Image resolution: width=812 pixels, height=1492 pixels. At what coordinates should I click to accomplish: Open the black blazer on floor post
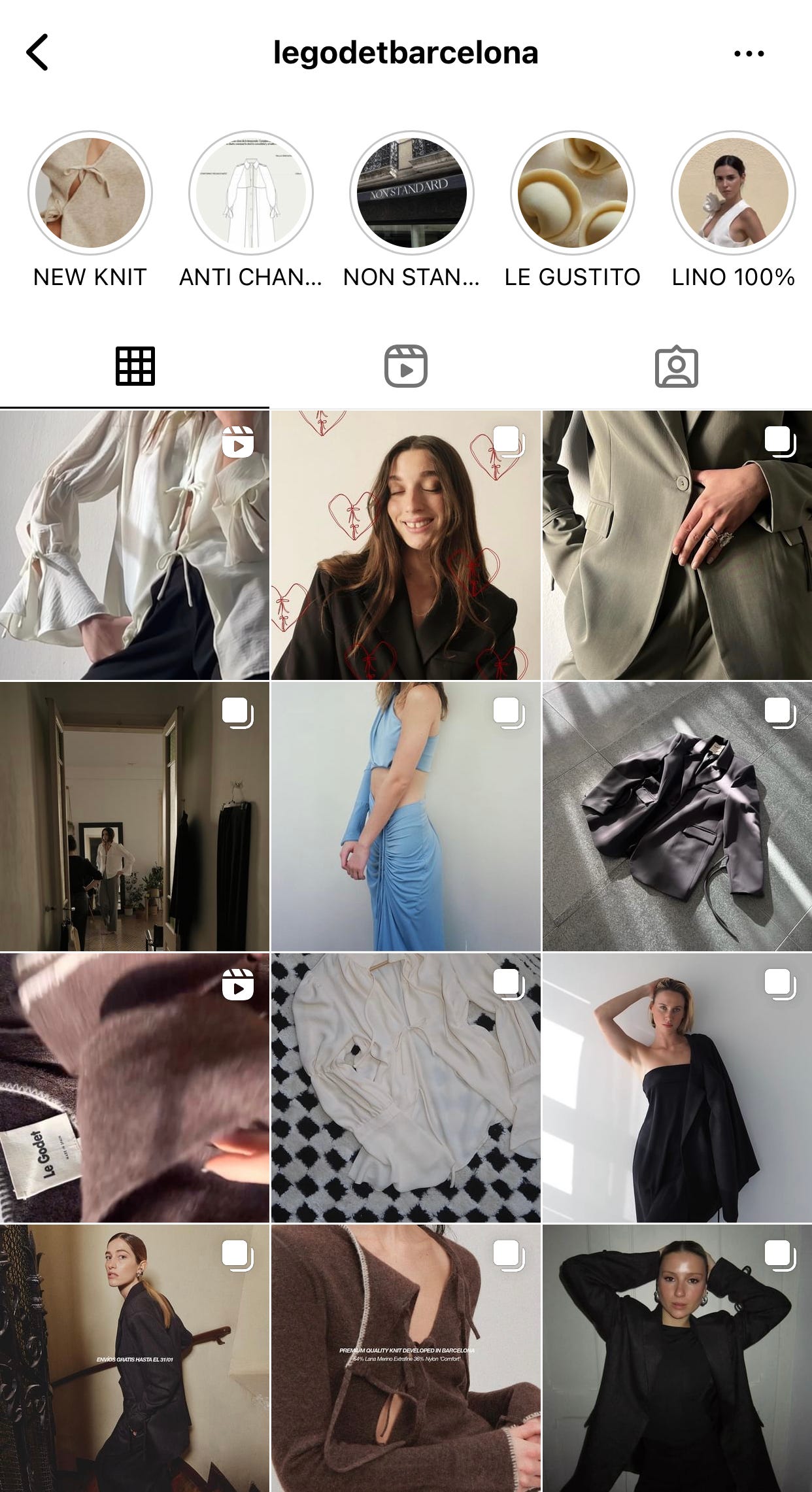677,817
